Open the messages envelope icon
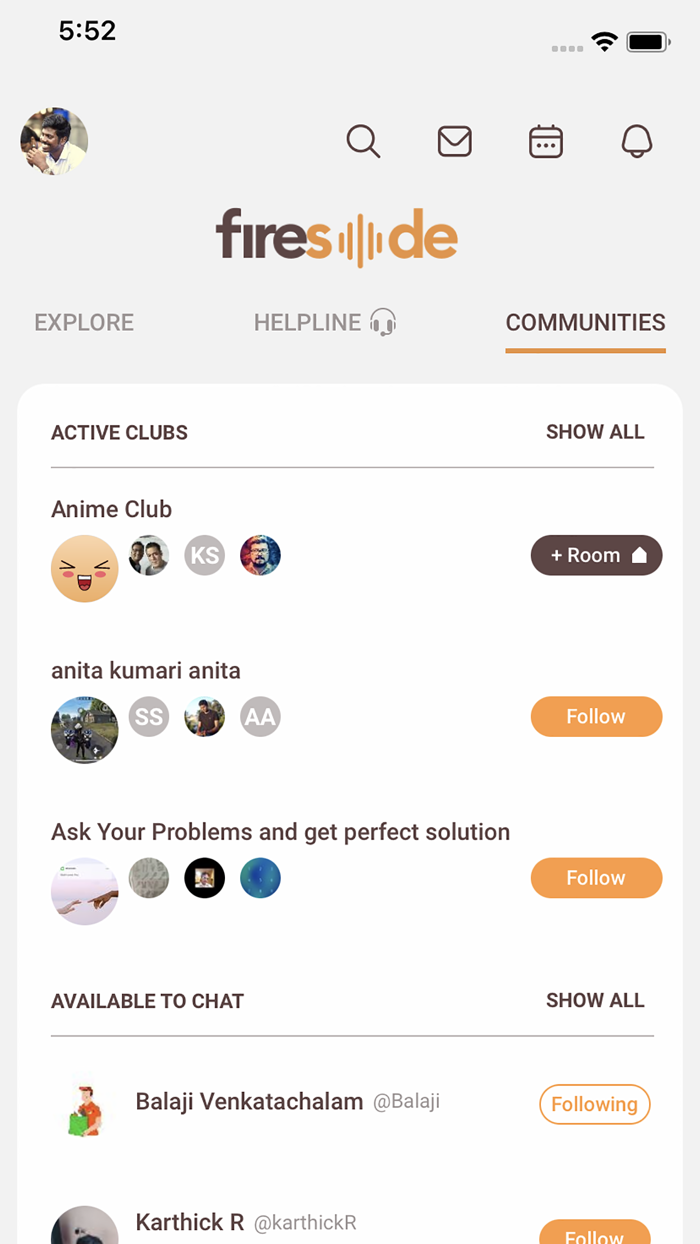 tap(455, 142)
